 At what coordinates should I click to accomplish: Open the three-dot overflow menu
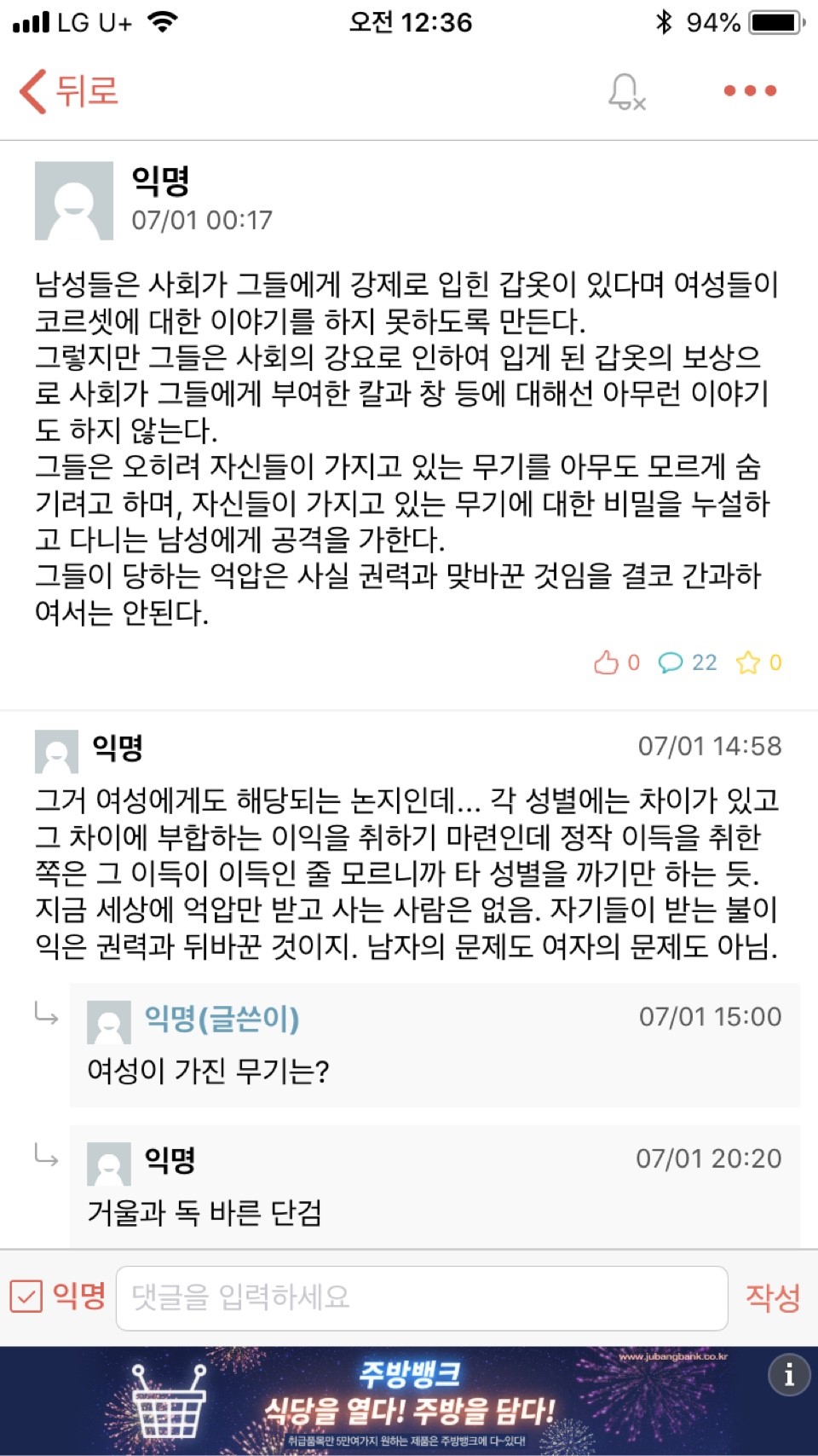click(x=750, y=91)
